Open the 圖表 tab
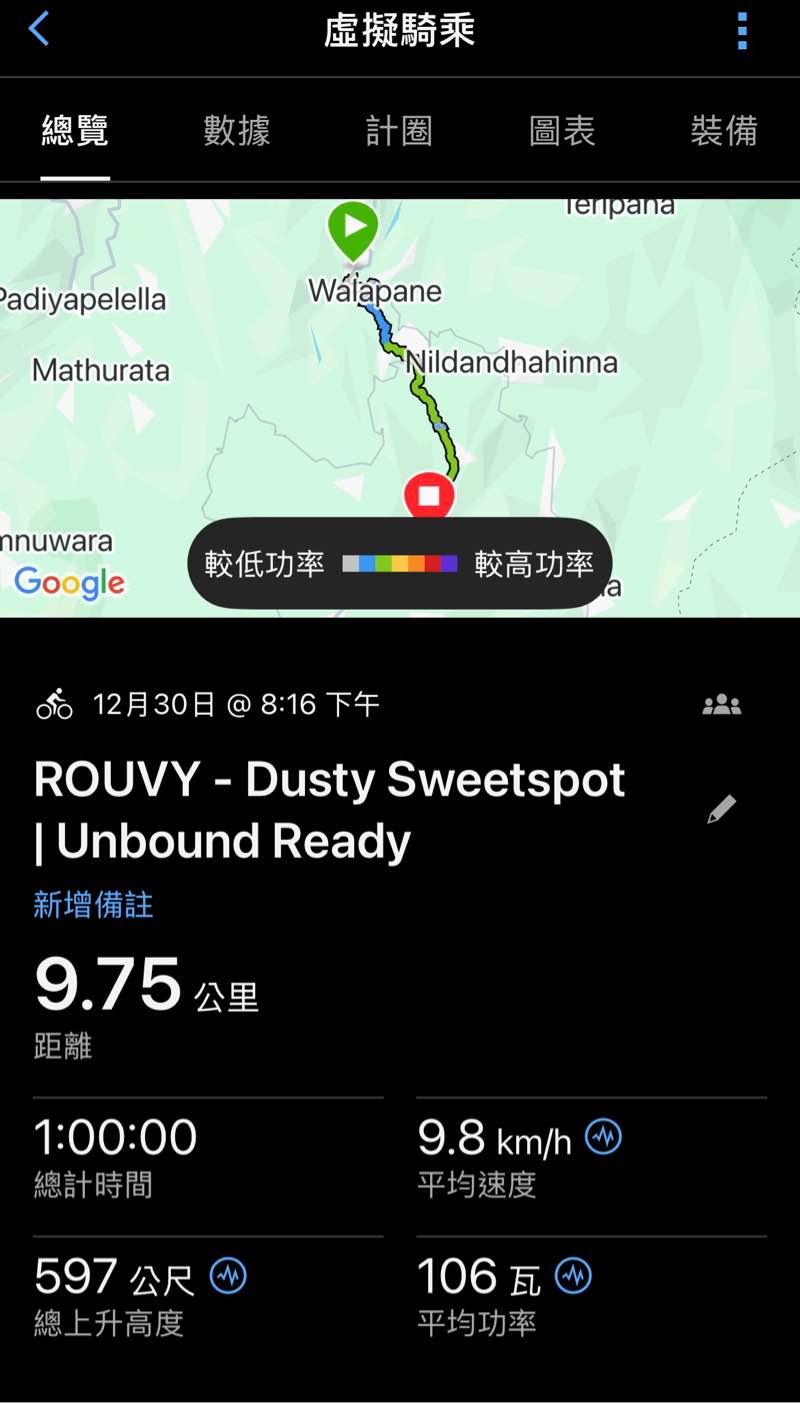The image size is (800, 1403). coord(562,131)
